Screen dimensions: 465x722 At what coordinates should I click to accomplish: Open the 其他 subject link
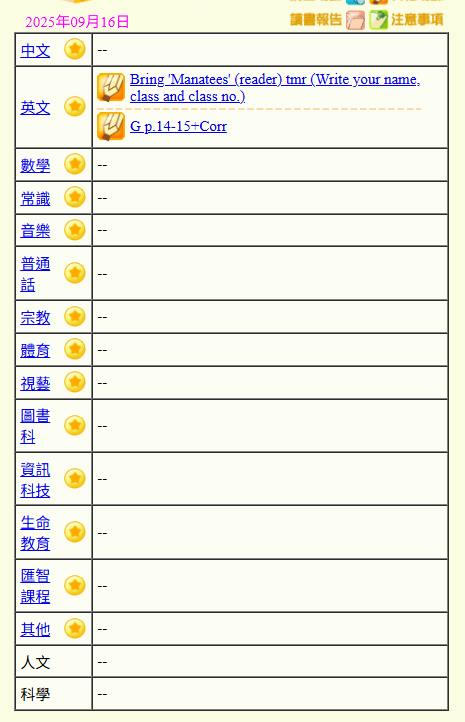35,629
